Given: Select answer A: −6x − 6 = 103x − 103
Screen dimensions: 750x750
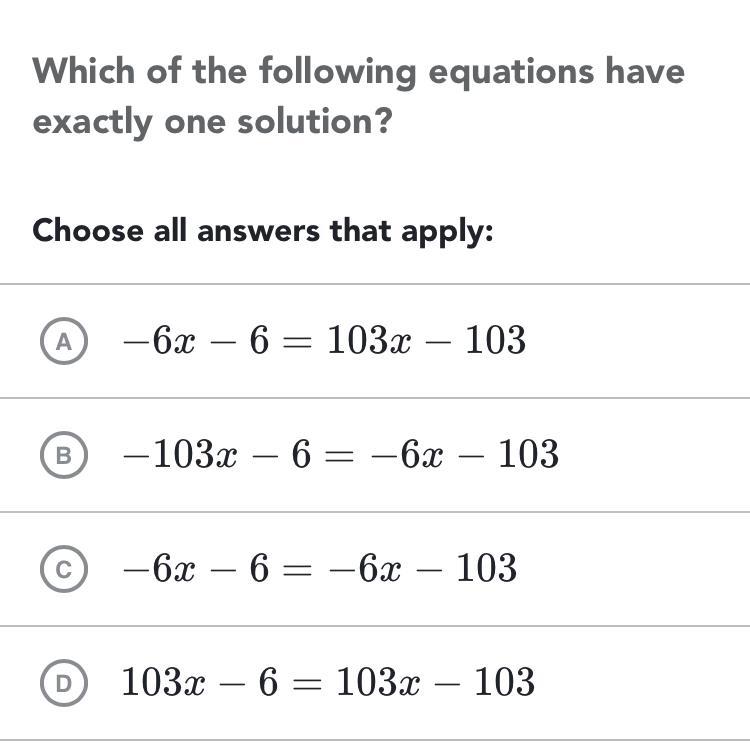Looking at the screenshot, I should 64,341.
